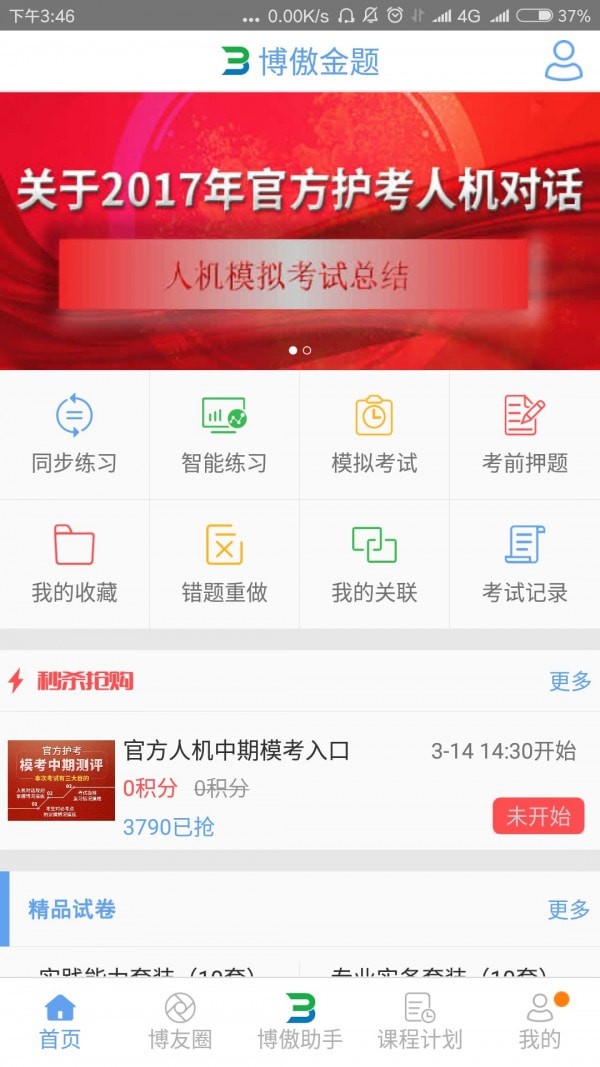Open 我的关联 my links

pyautogui.click(x=374, y=564)
